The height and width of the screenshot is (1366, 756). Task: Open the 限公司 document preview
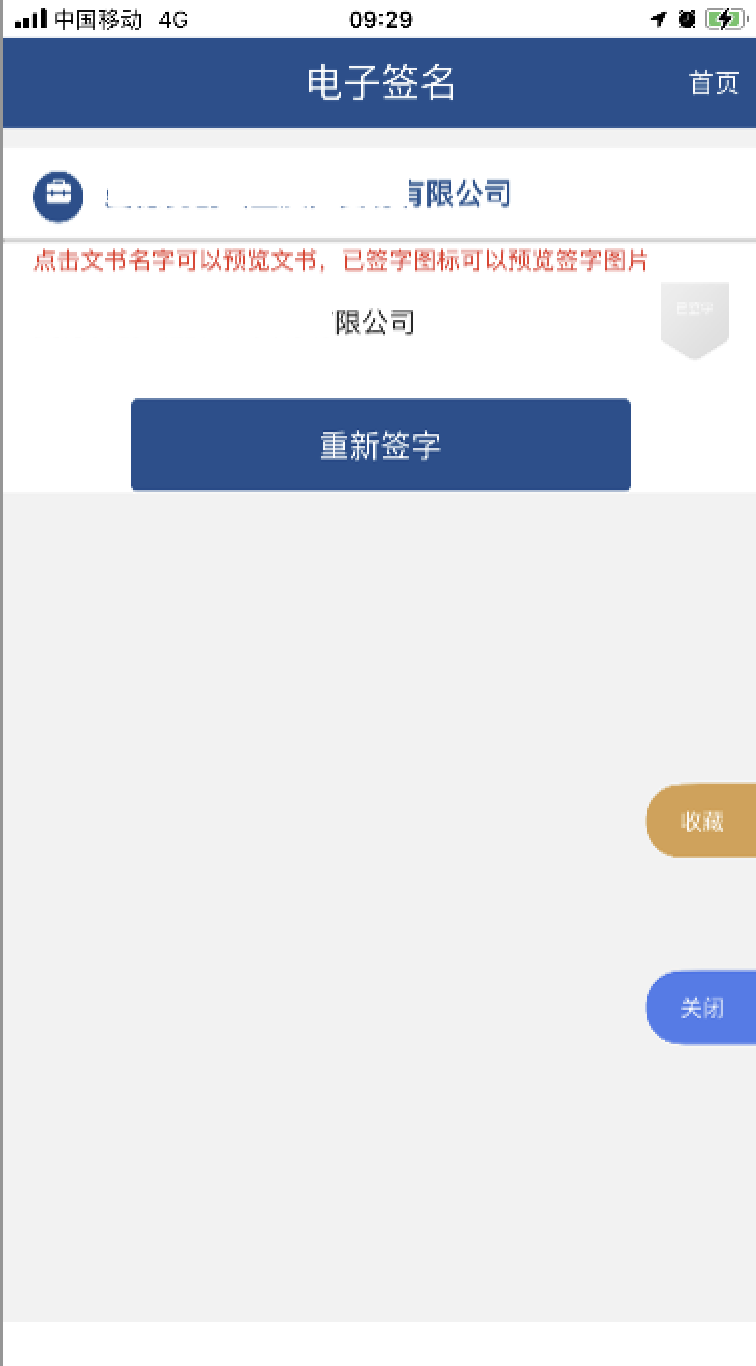click(375, 321)
